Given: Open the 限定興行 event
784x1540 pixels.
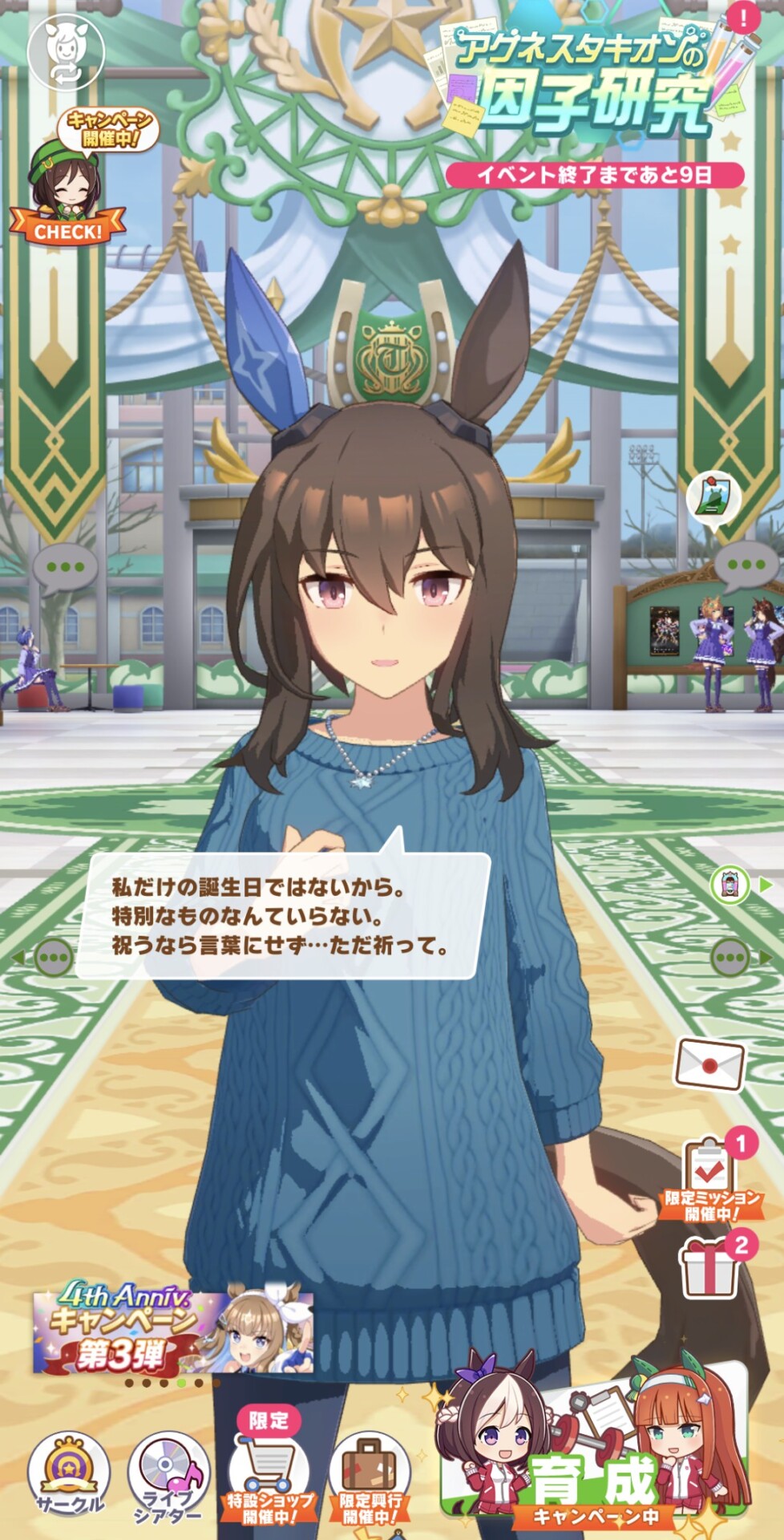Looking at the screenshot, I should (370, 1476).
